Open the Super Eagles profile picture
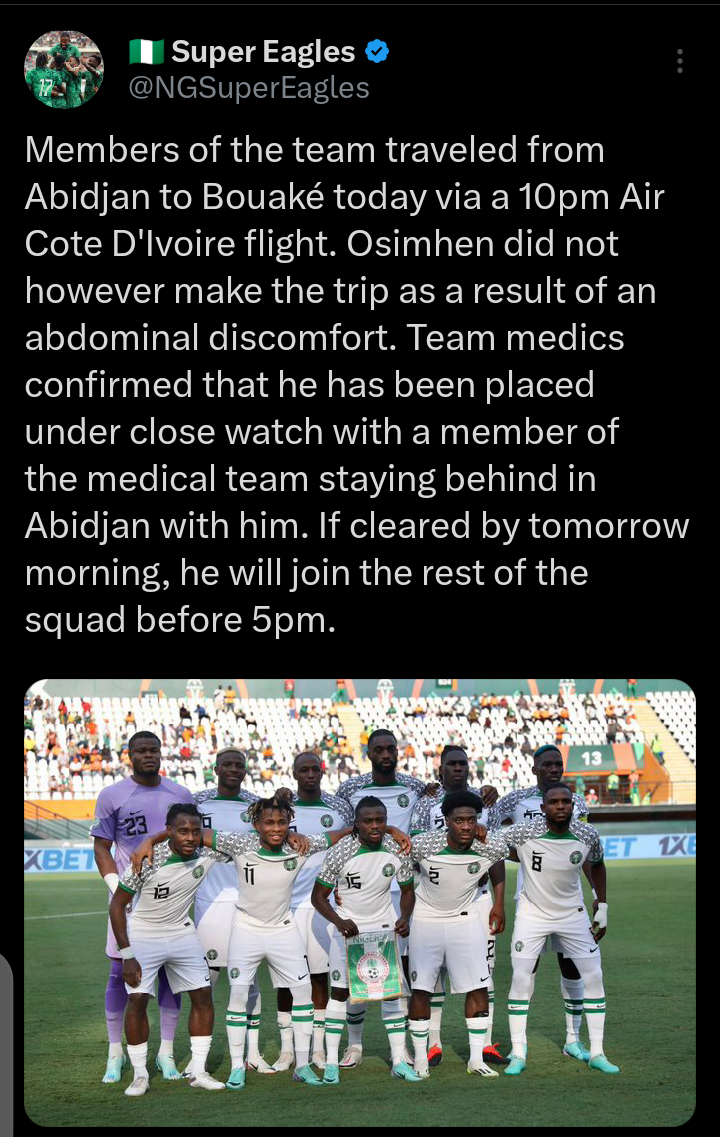The width and height of the screenshot is (720, 1137). (x=63, y=69)
